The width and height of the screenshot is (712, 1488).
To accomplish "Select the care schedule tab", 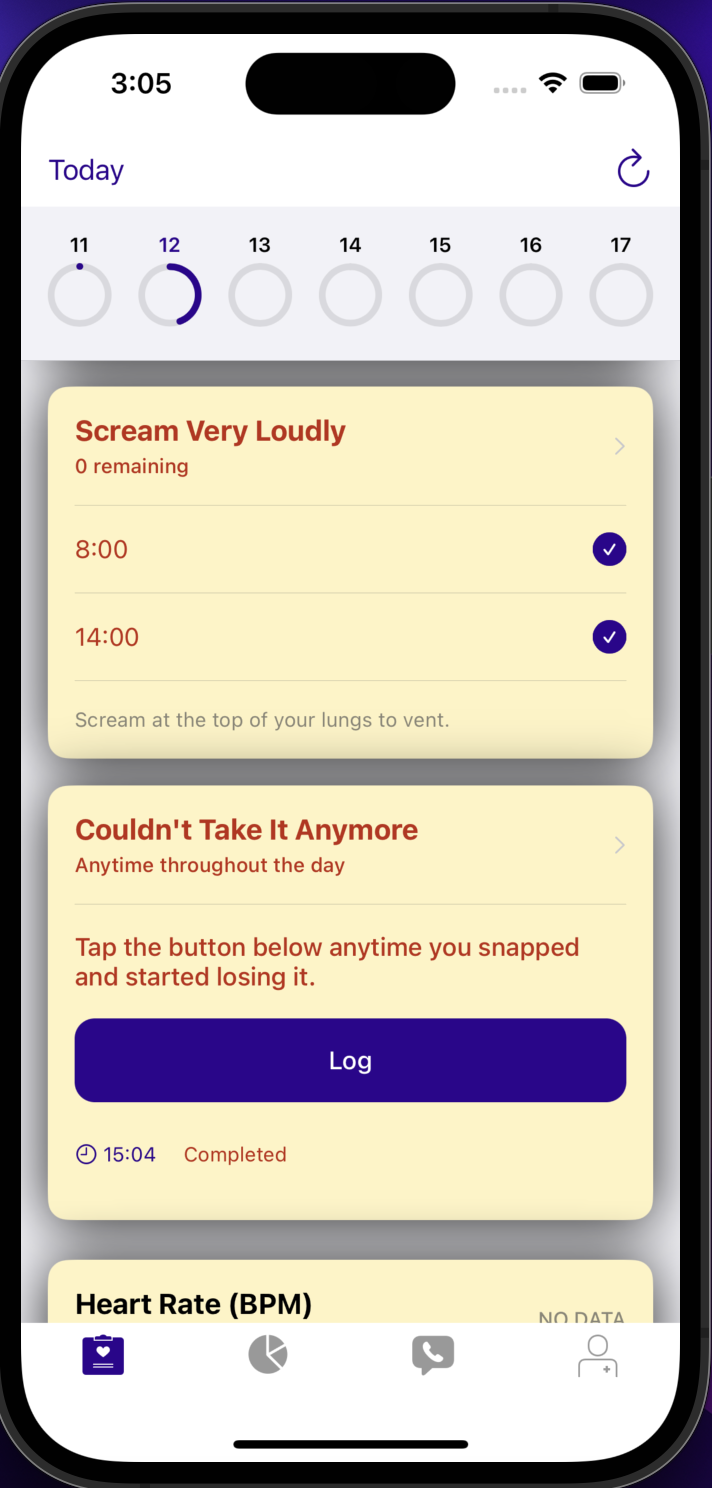I will [x=103, y=1355].
